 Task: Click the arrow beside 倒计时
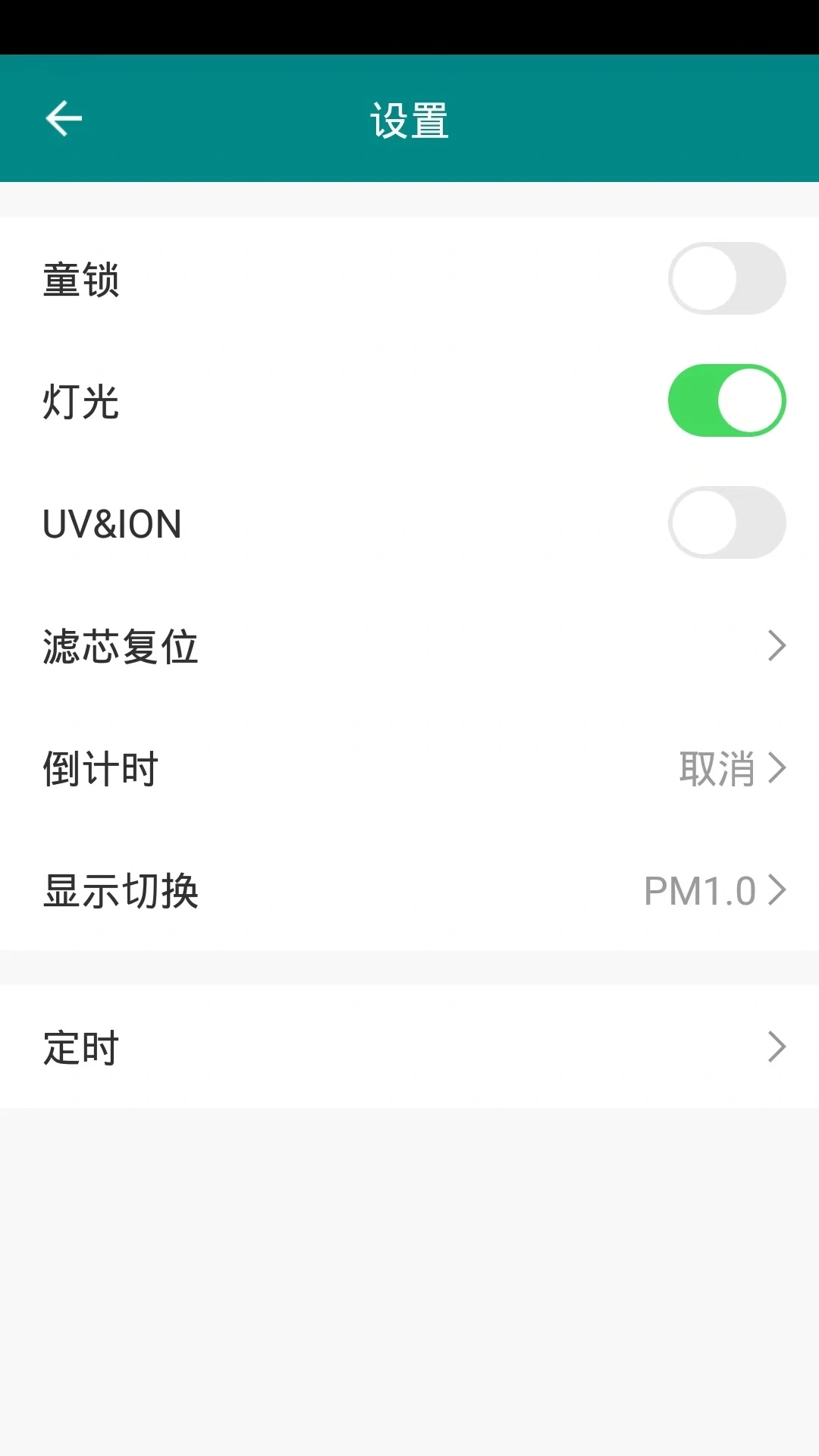point(778,768)
